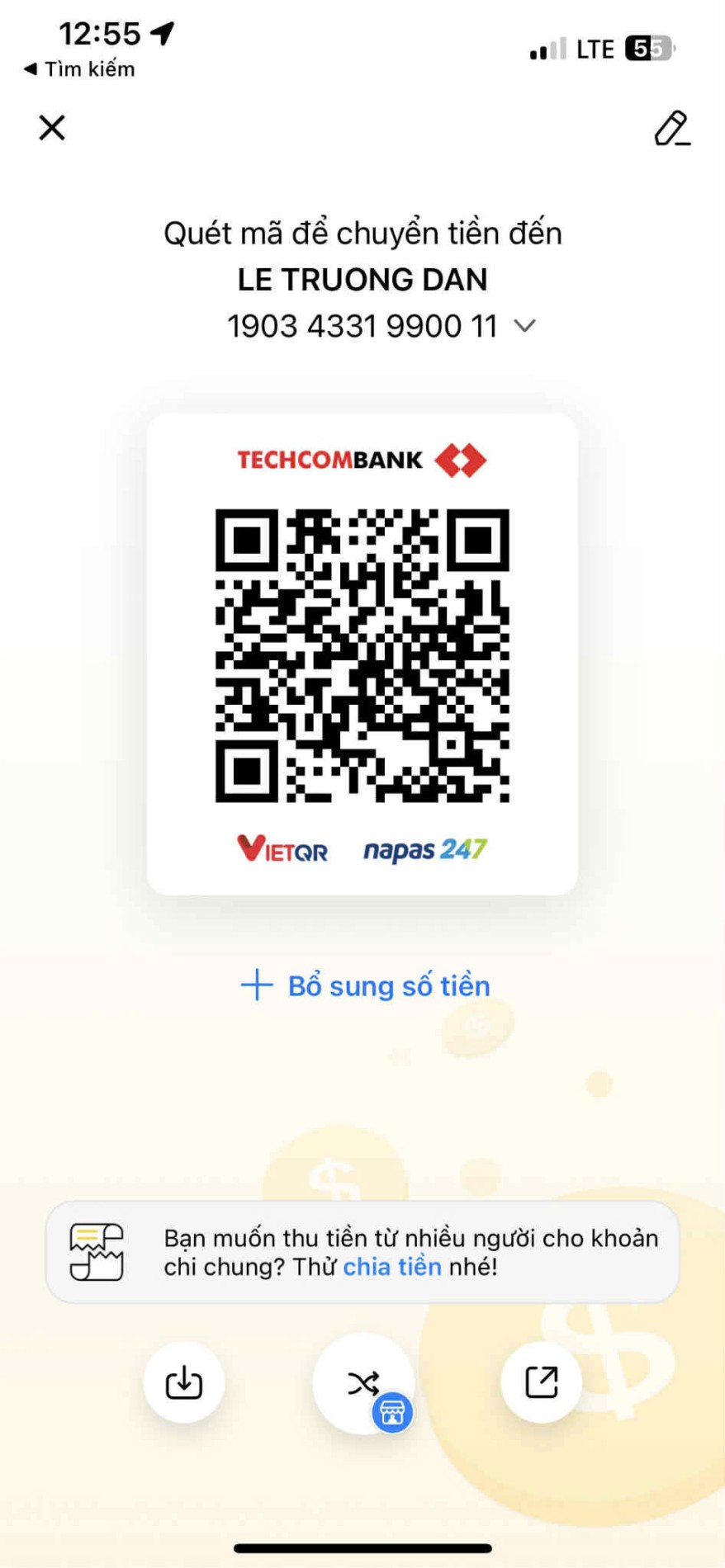
Task: Download the QR code image
Action: 184,1382
